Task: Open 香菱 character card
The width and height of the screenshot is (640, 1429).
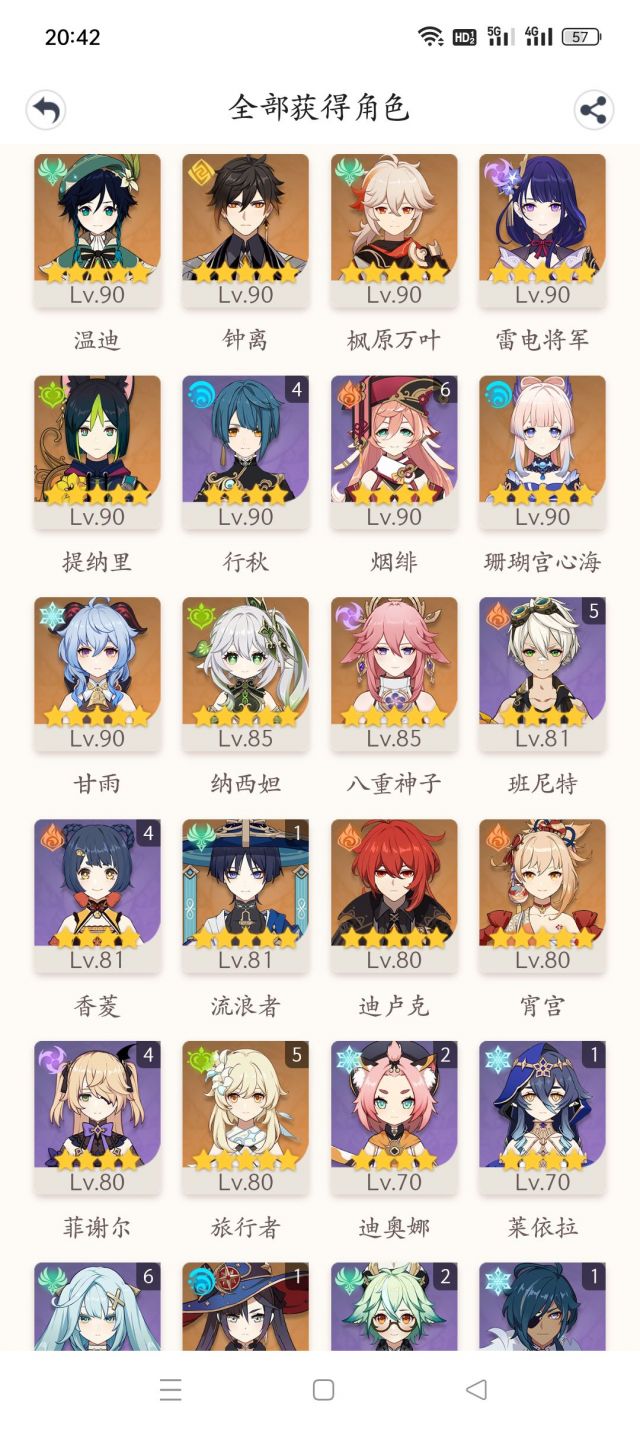Action: 97,896
